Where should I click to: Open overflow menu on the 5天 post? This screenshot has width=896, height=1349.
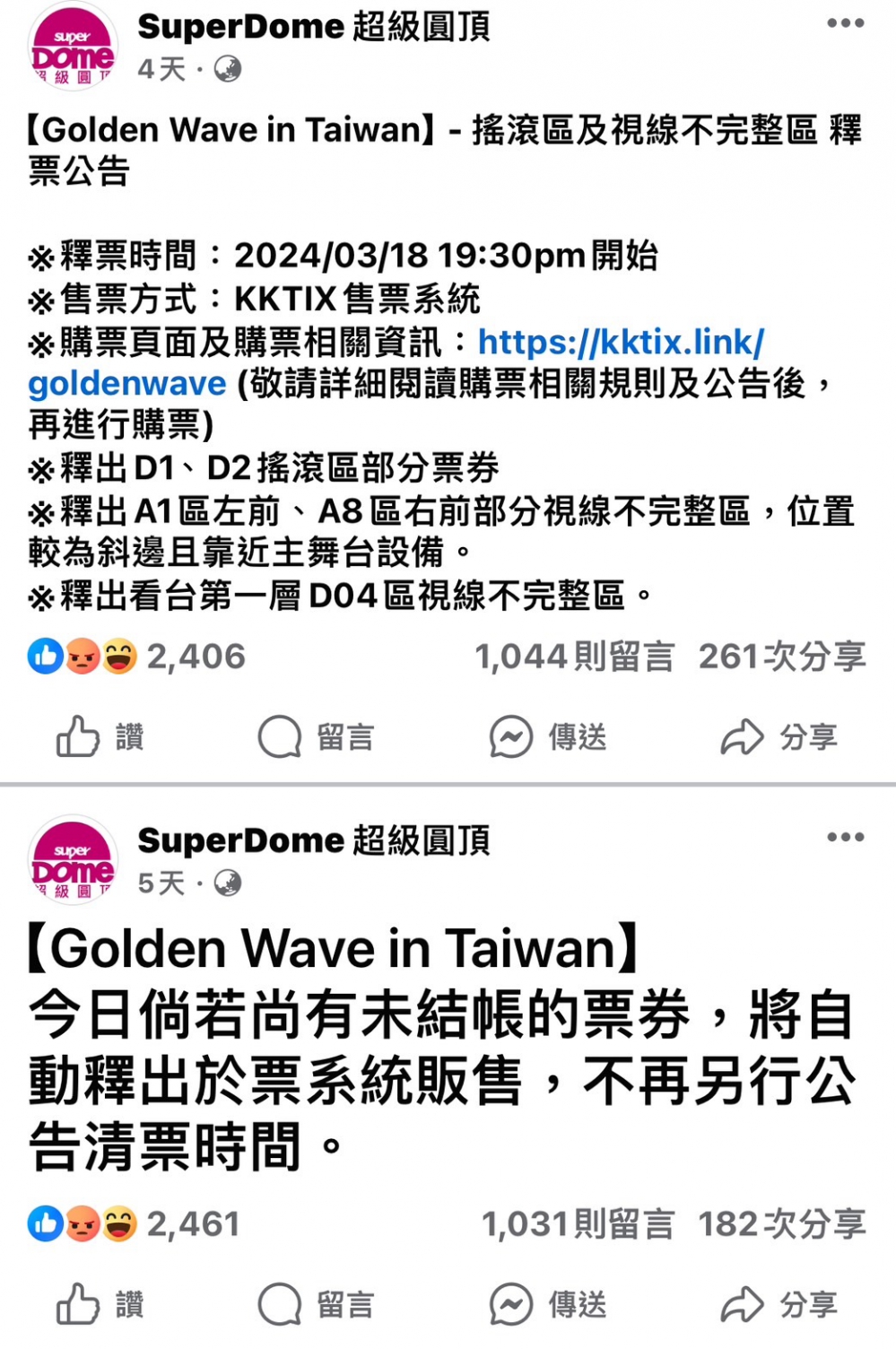coord(845,838)
